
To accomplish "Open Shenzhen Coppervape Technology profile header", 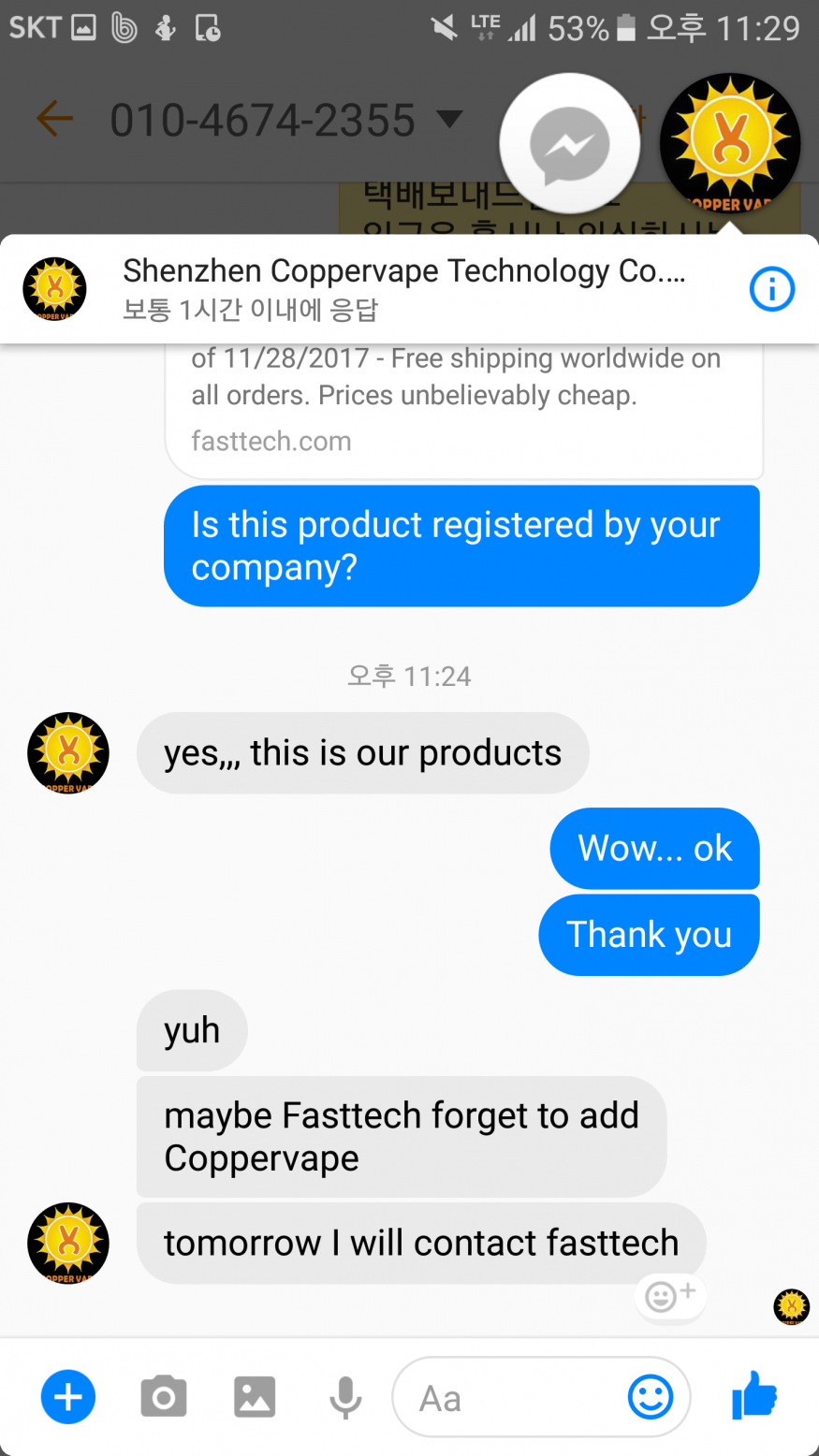I will [402, 287].
